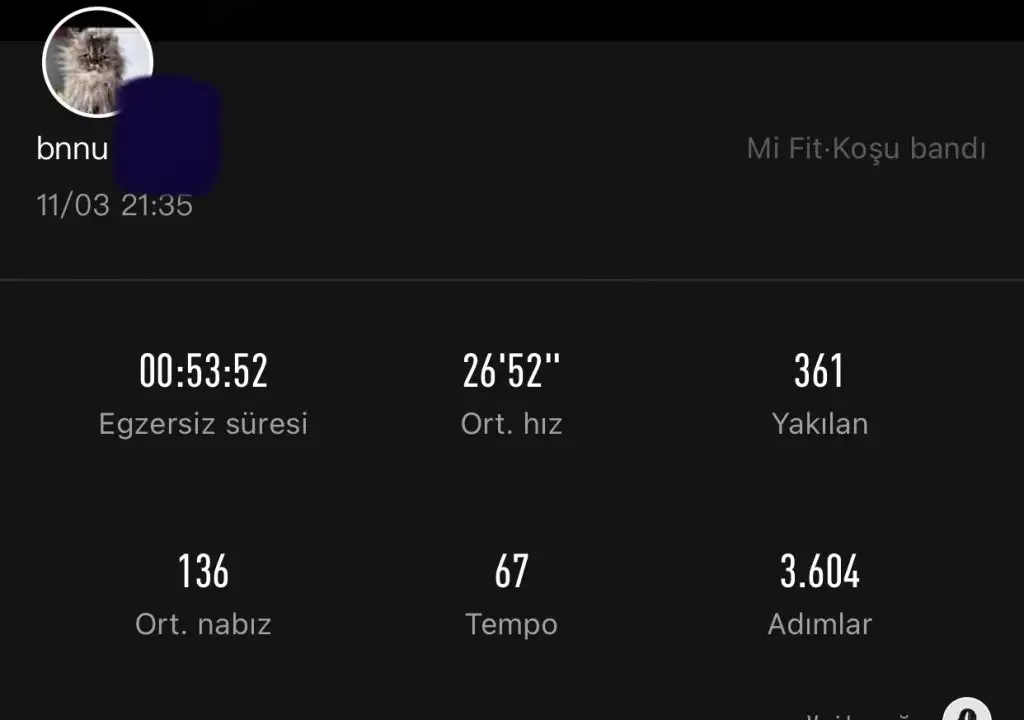Open the bnnu profile avatar

(x=97, y=62)
